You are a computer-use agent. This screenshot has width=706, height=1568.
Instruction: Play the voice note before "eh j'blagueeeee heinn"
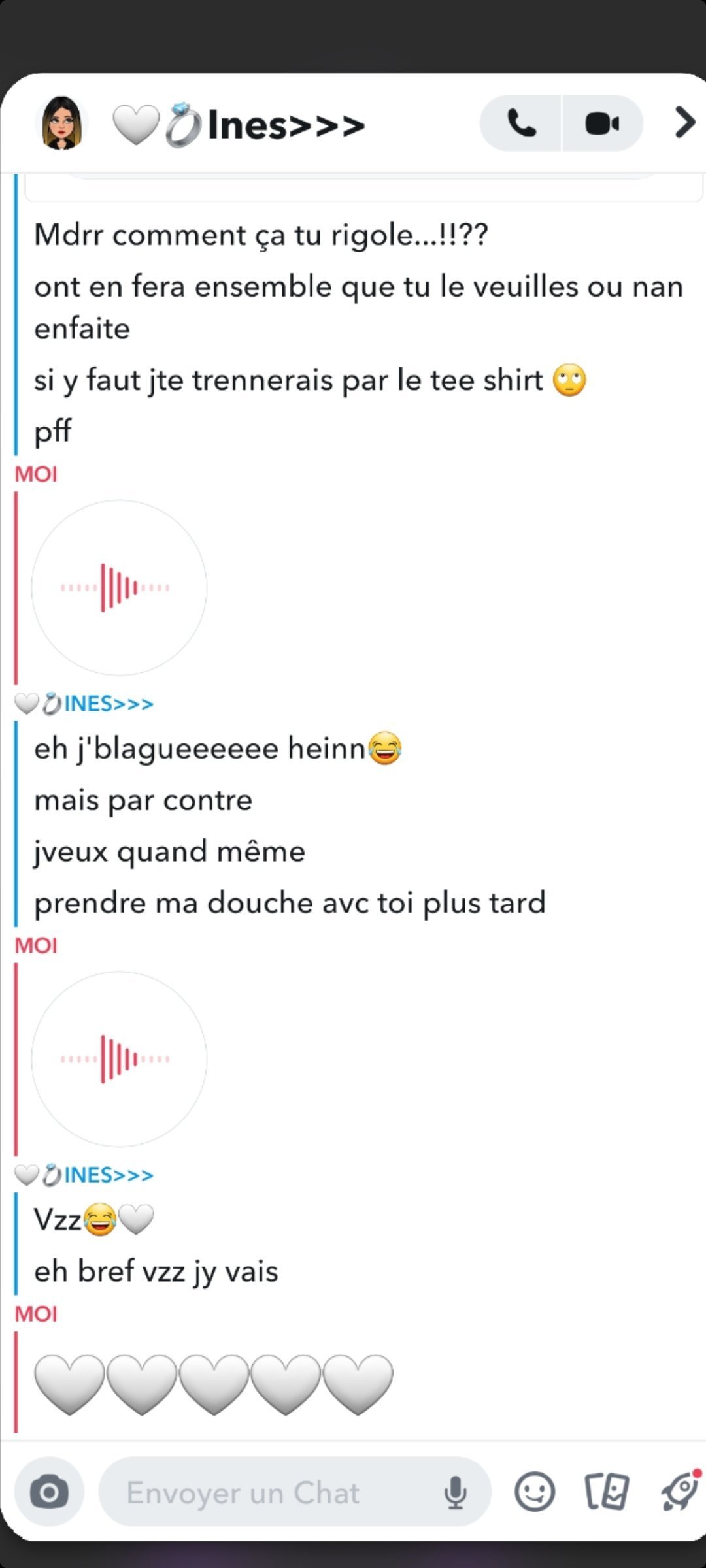119,587
